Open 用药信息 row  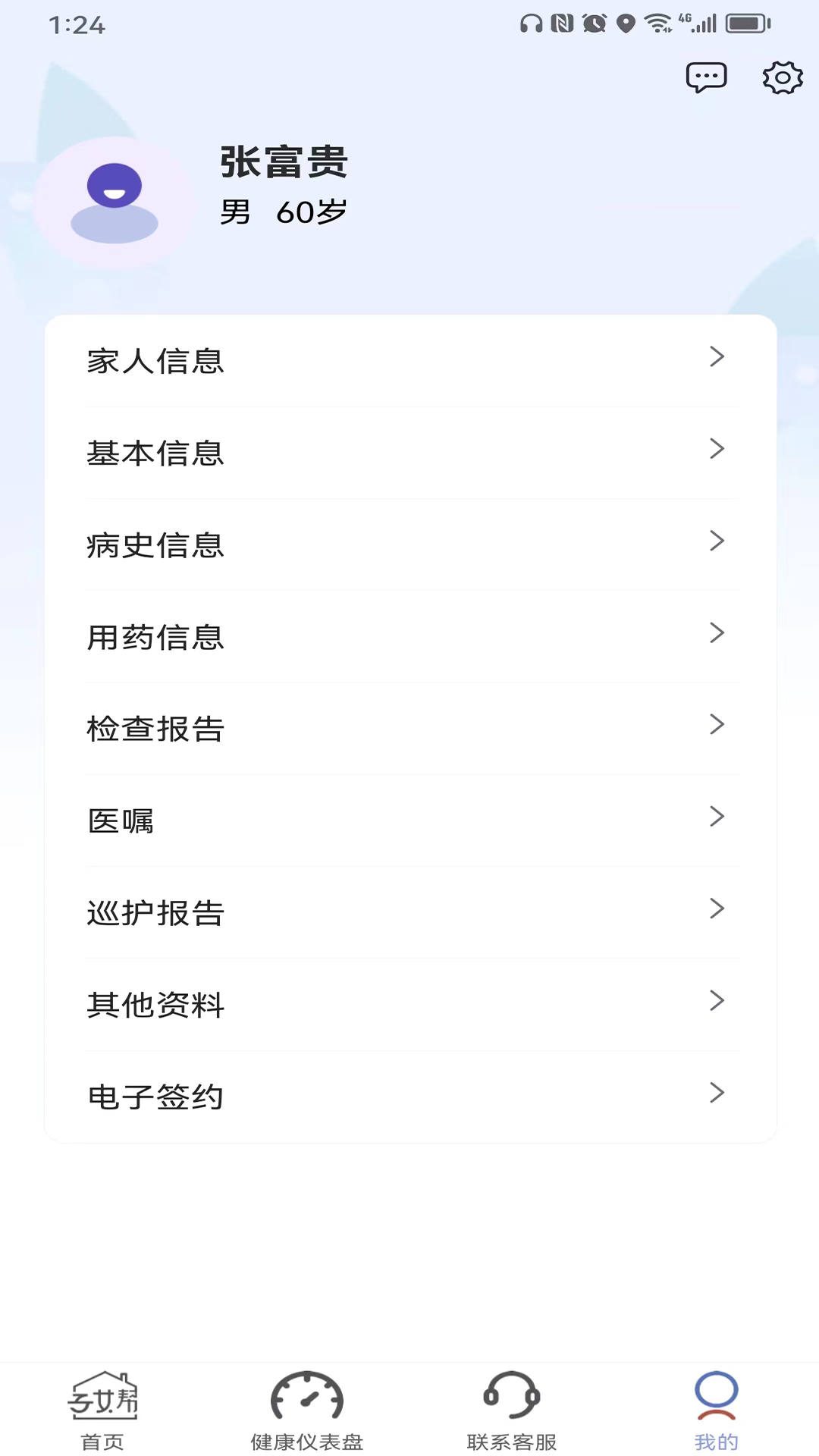click(409, 637)
